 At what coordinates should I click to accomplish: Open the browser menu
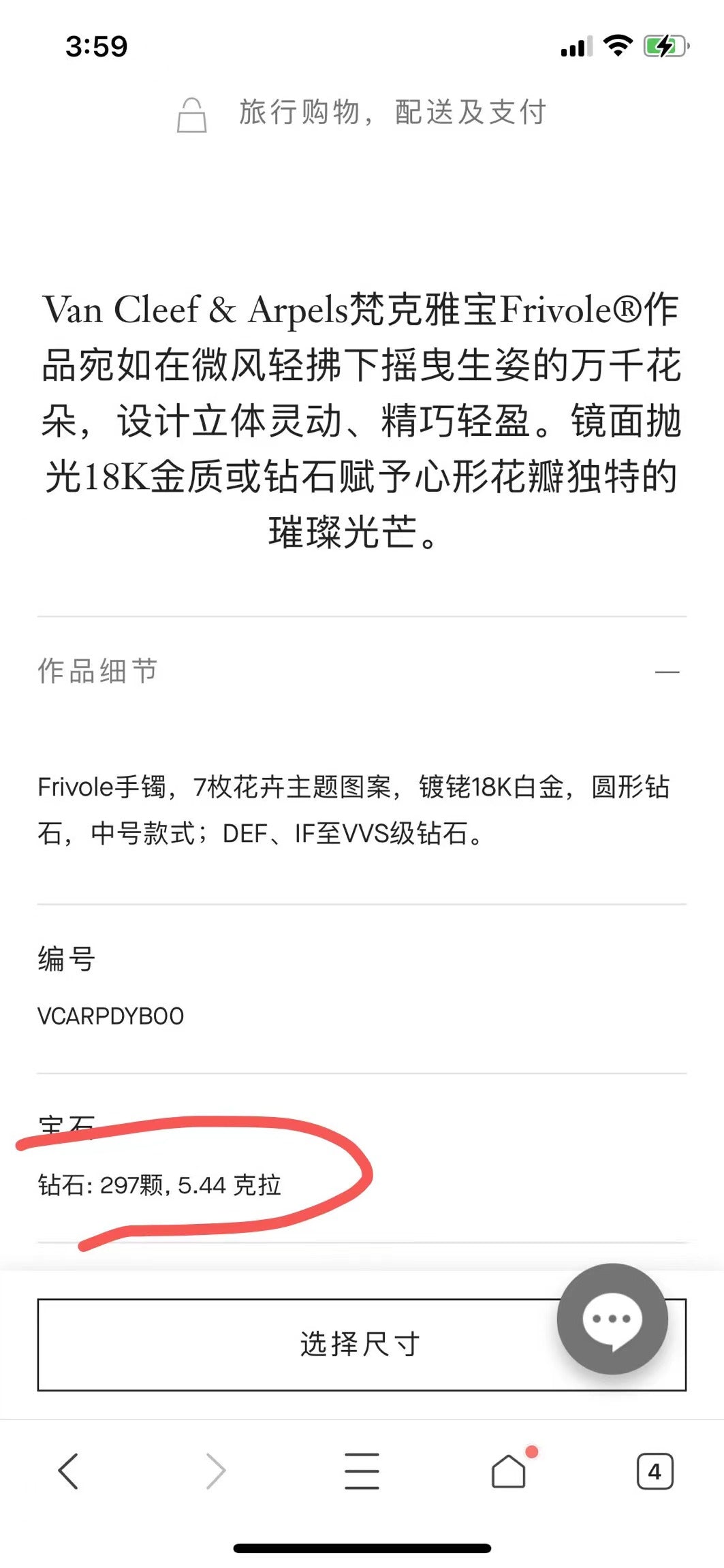[x=362, y=1471]
